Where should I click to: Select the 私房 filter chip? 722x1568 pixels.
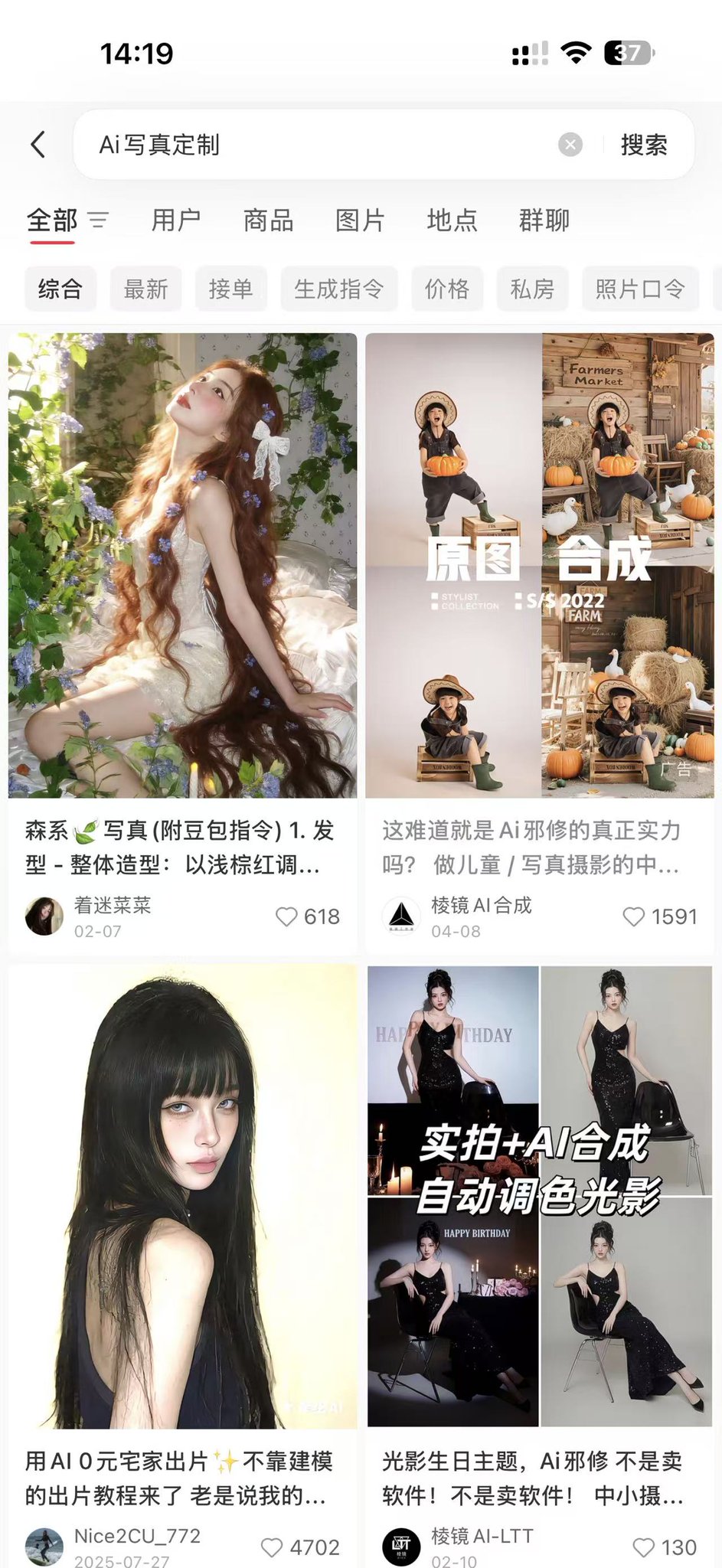point(532,289)
